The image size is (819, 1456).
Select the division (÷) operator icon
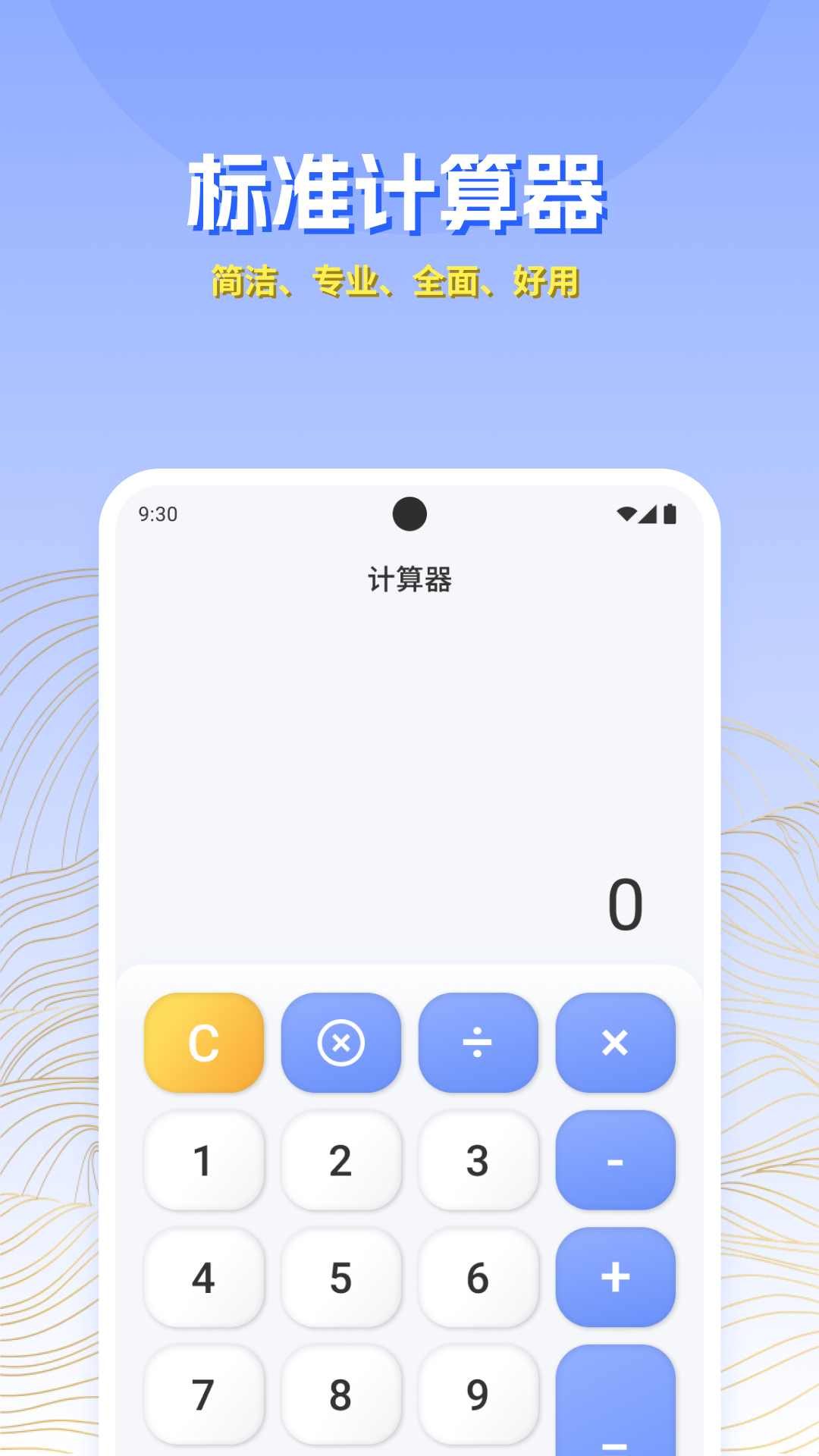click(478, 1043)
